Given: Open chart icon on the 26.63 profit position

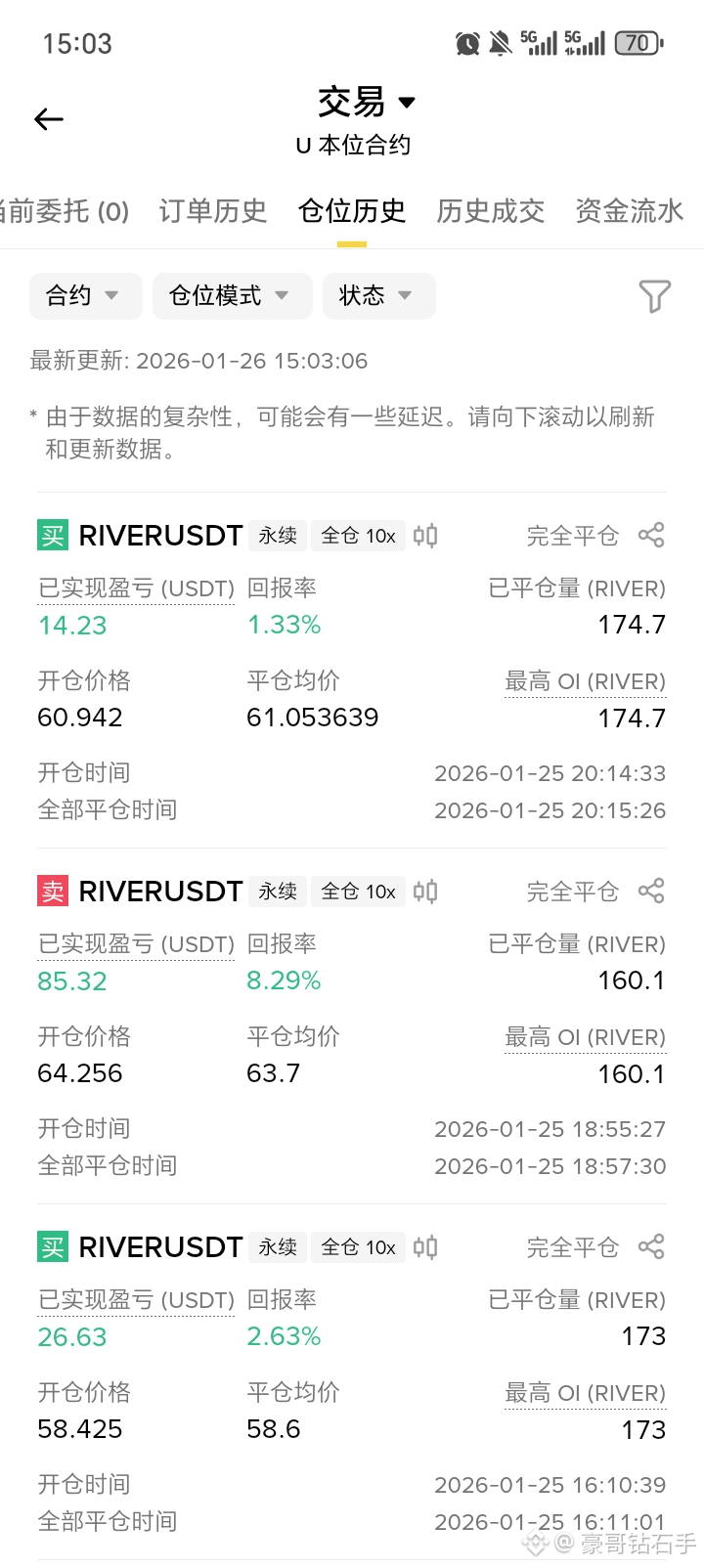Looking at the screenshot, I should coord(425,1247).
